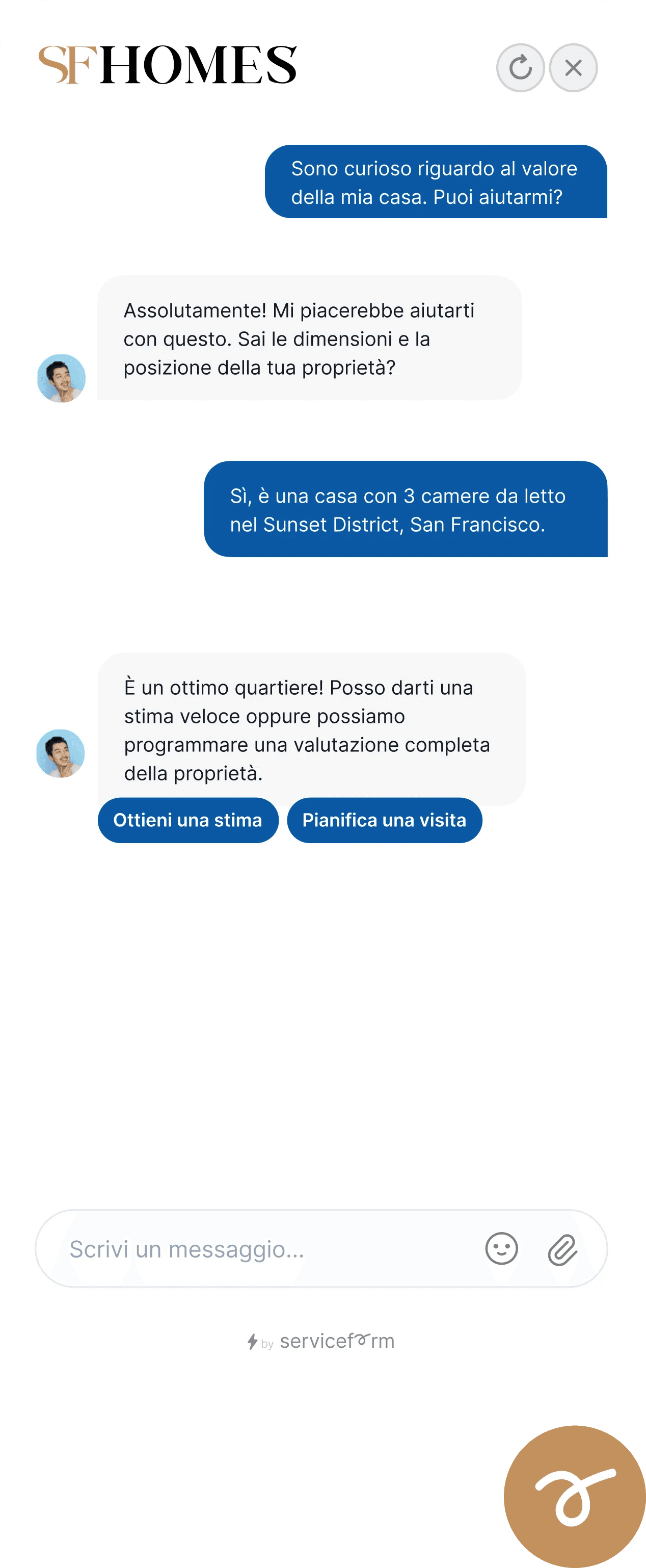Viewport: 646px width, 1568px height.
Task: Choose 'Ottieni una stima'
Action: [x=188, y=820]
